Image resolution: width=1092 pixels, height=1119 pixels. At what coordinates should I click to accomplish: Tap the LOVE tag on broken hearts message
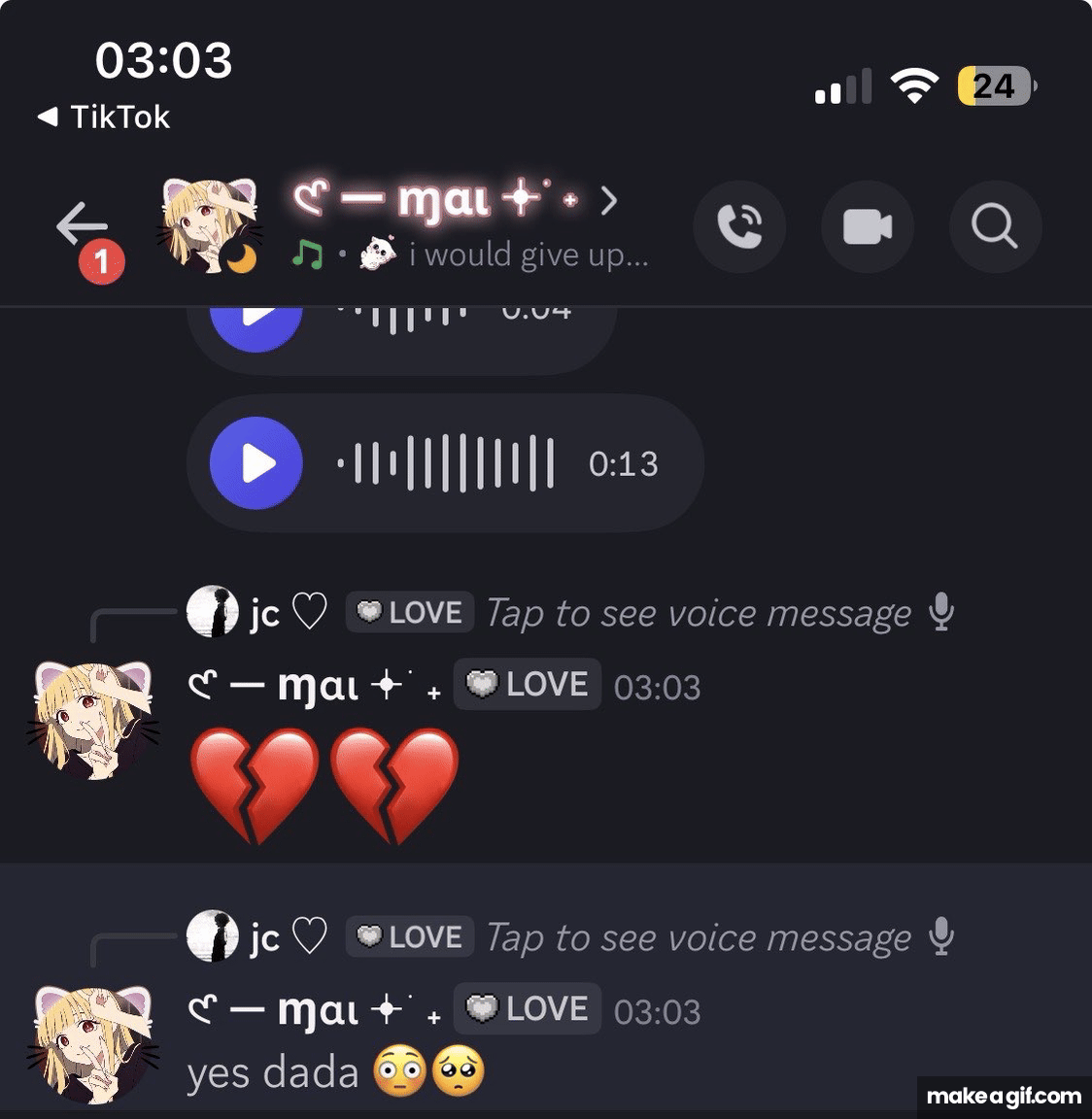tap(528, 685)
